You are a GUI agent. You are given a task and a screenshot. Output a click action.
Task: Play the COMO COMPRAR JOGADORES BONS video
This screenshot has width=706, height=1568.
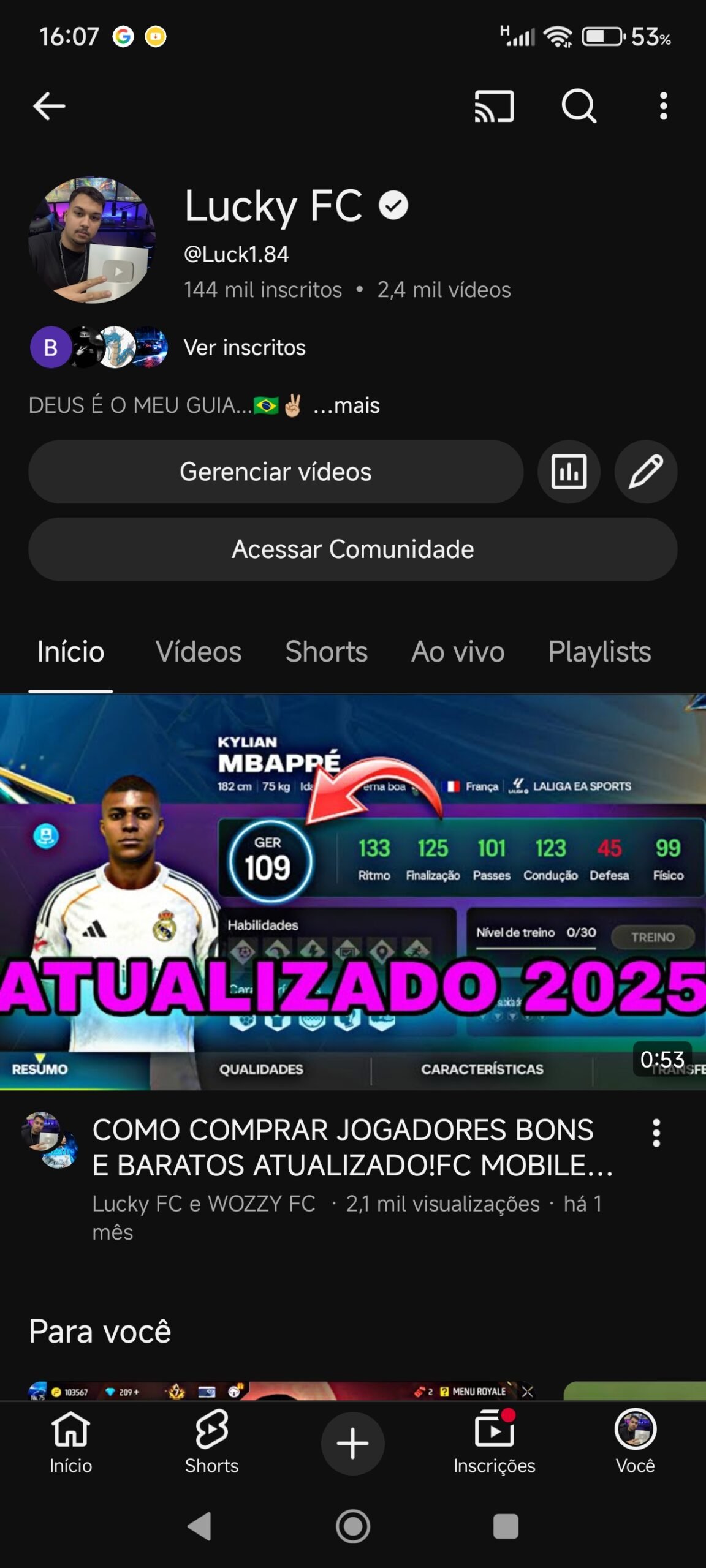(x=353, y=891)
